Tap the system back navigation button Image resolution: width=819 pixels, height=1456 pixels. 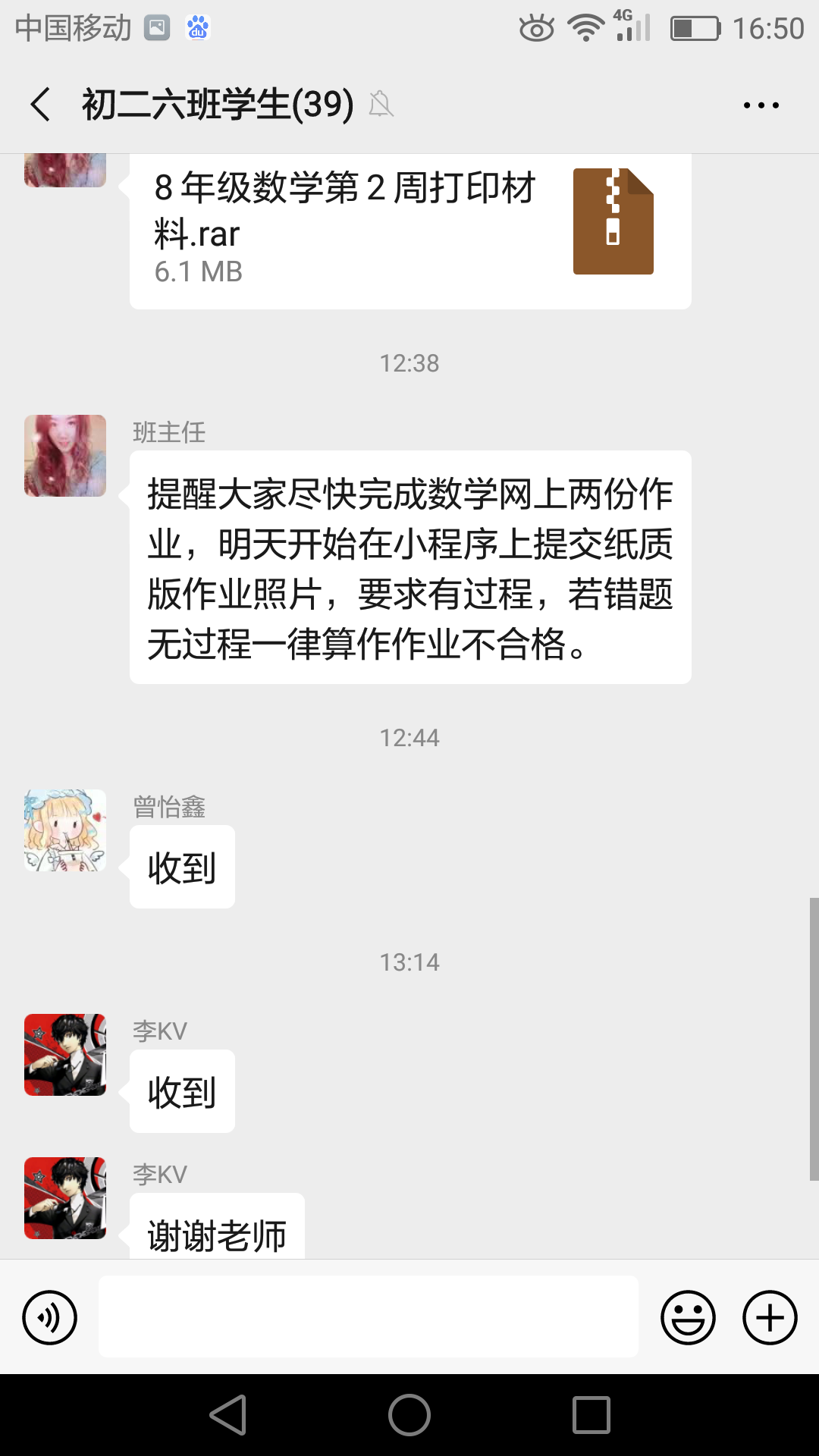[x=227, y=1415]
